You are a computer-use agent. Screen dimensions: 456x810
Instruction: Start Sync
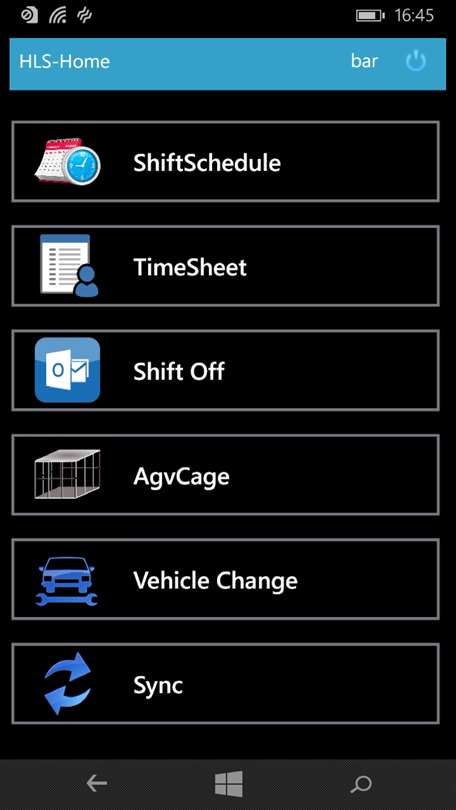(226, 683)
